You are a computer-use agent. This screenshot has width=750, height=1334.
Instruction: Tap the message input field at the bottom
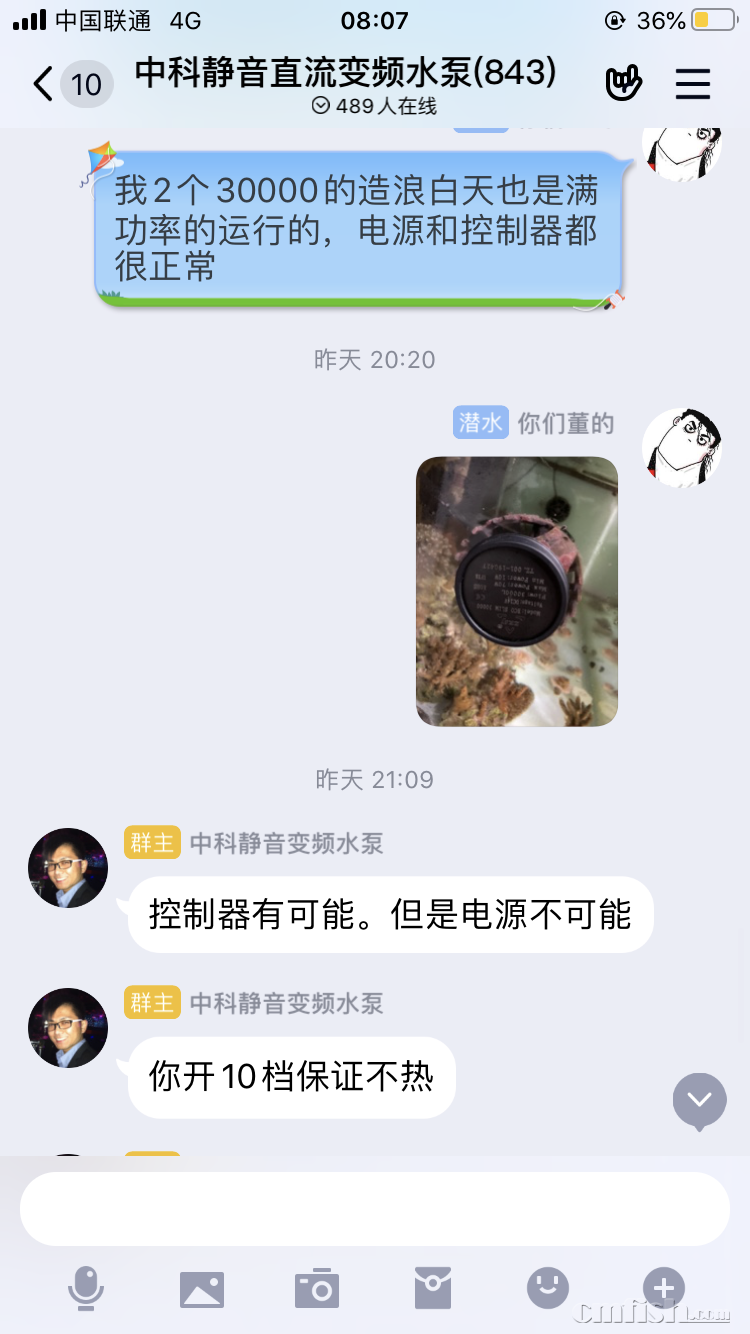point(375,1208)
